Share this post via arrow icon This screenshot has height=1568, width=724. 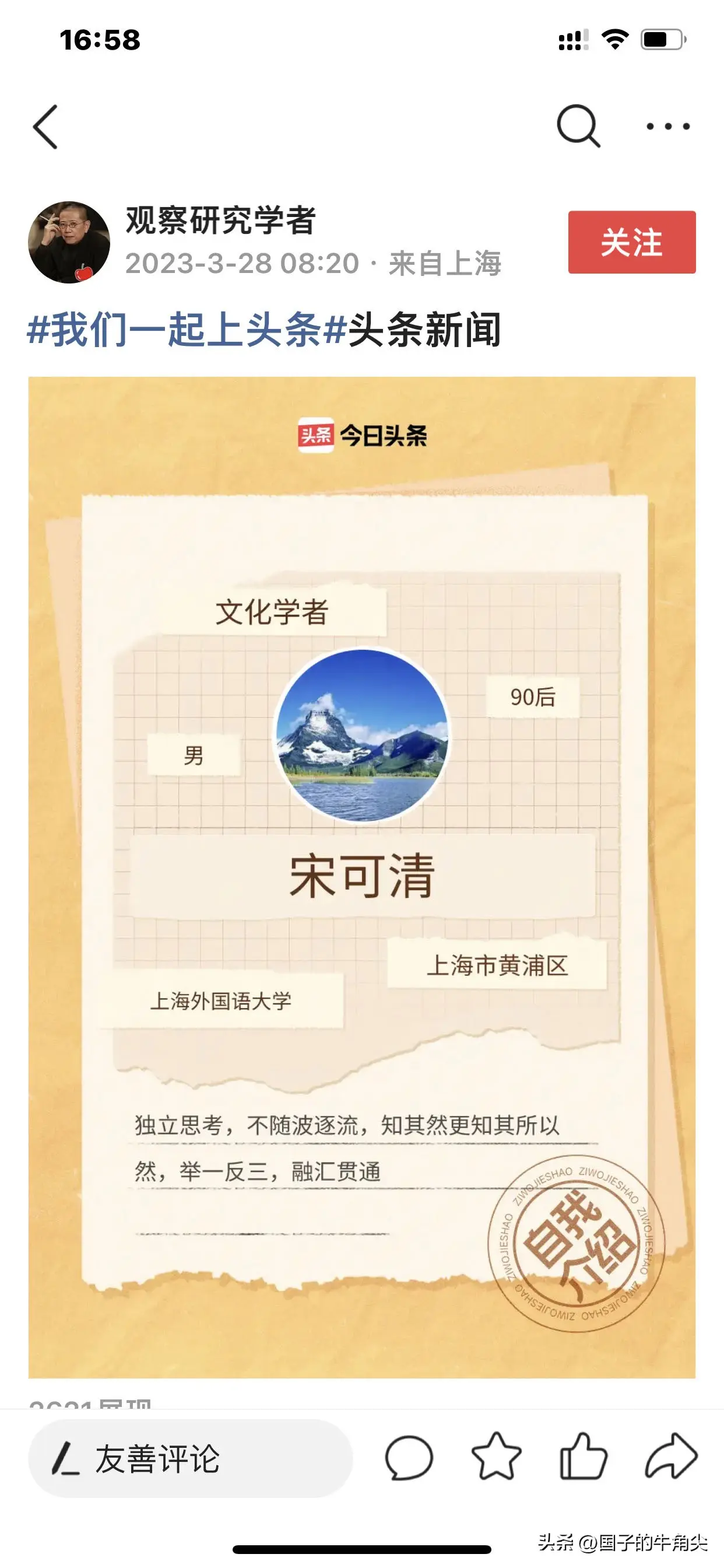coord(670,1457)
